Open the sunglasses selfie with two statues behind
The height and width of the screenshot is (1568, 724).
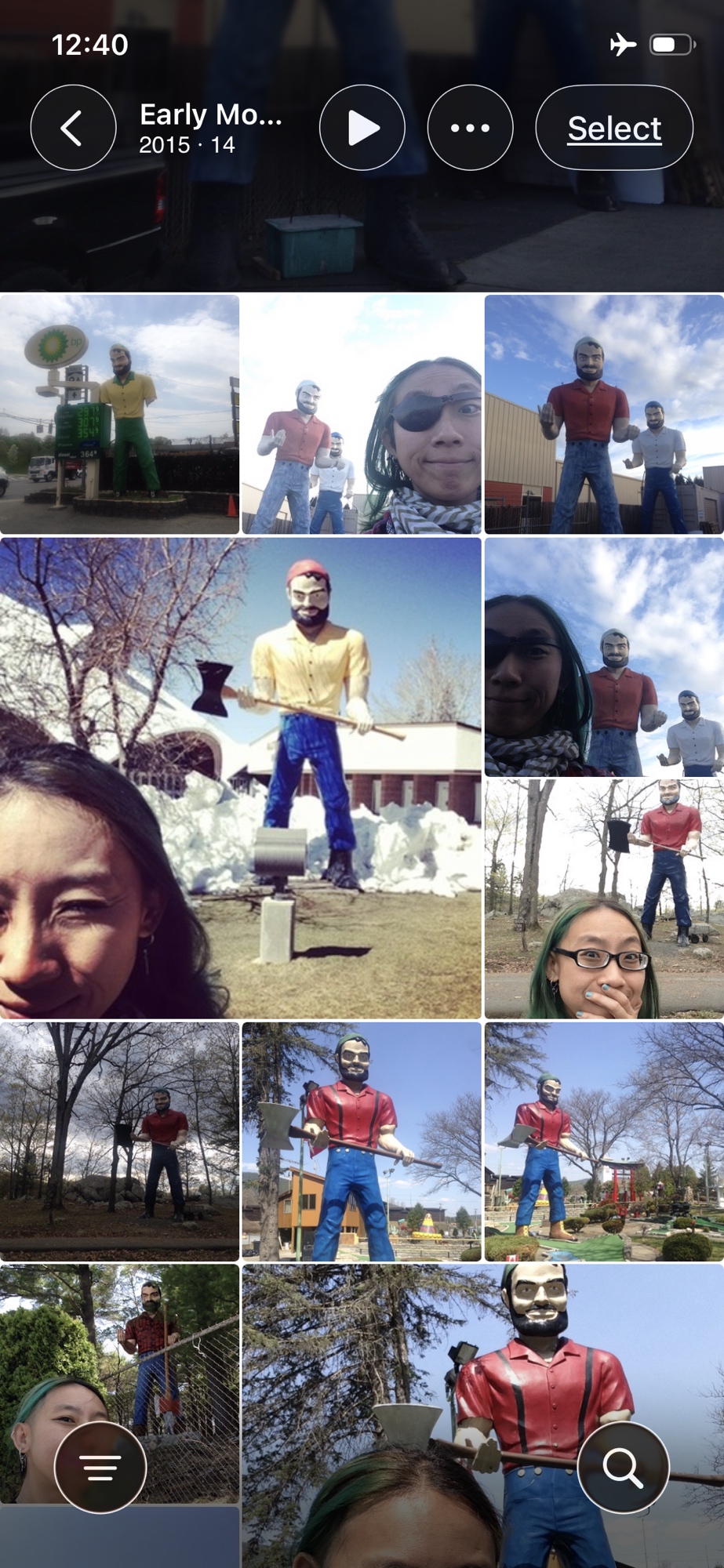tap(604, 657)
